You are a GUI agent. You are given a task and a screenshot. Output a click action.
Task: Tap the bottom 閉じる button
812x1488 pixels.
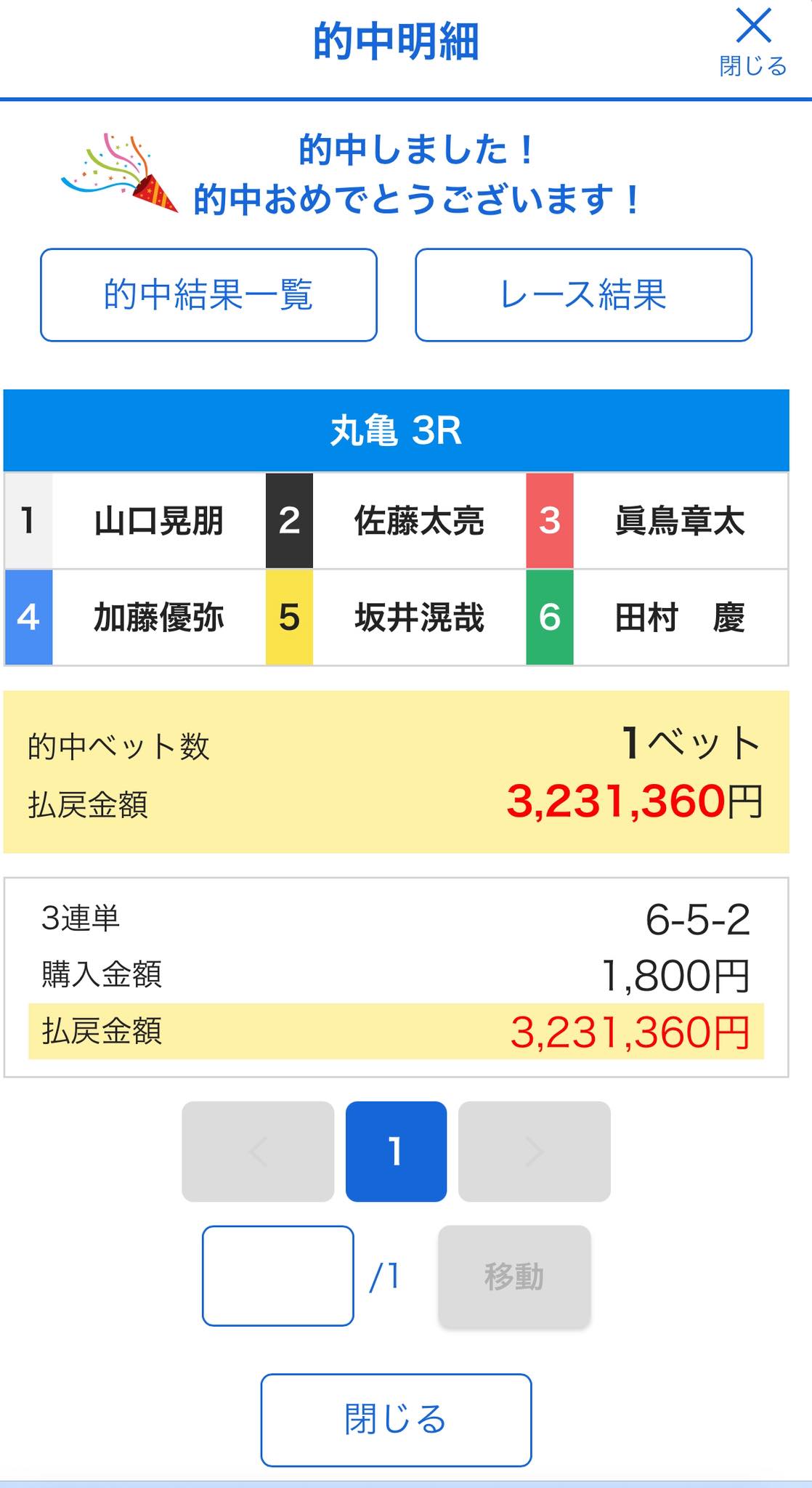click(x=396, y=1420)
